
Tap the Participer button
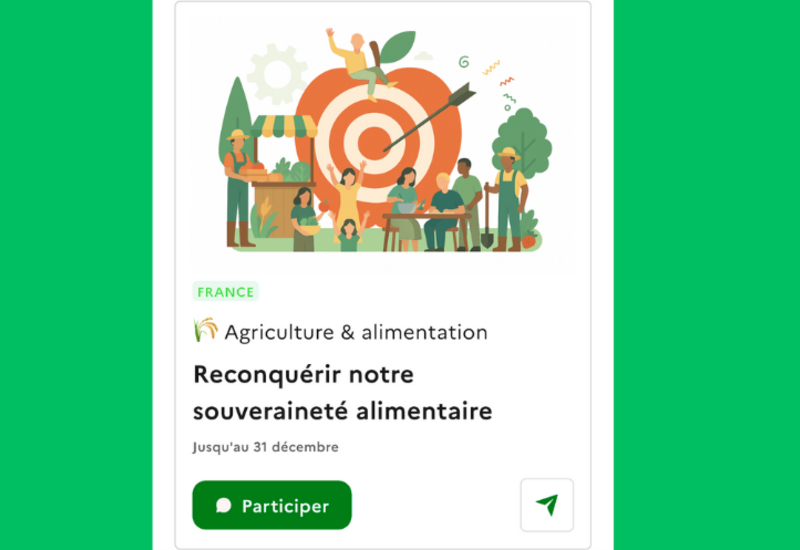(x=271, y=505)
